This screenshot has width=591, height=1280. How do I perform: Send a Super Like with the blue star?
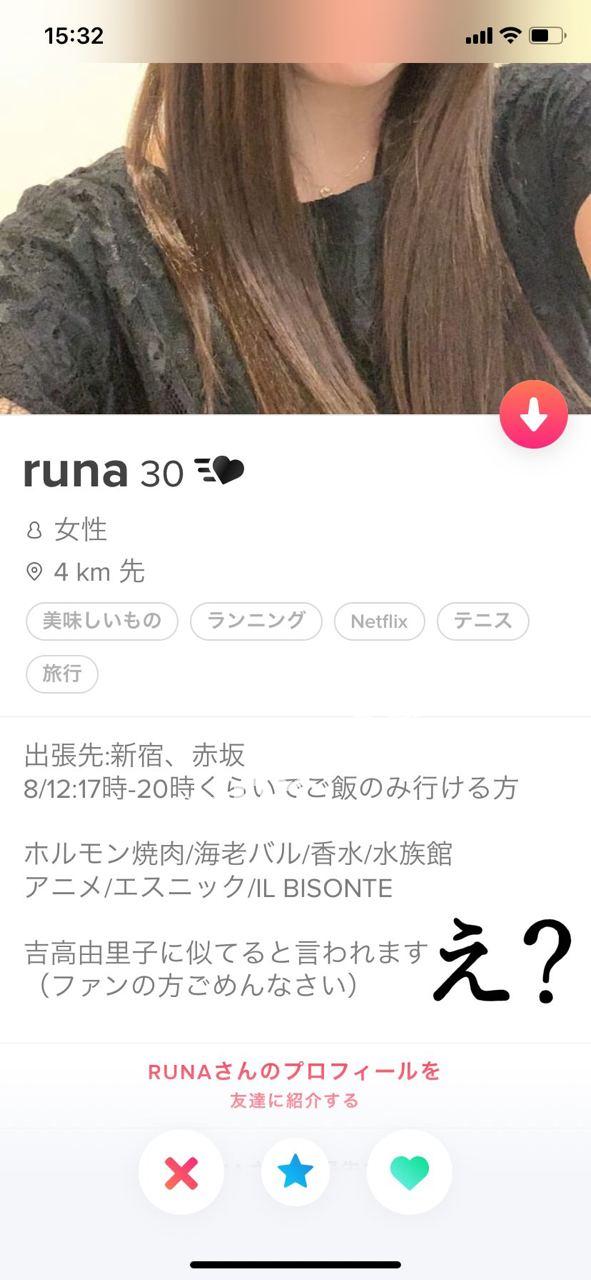point(295,1171)
